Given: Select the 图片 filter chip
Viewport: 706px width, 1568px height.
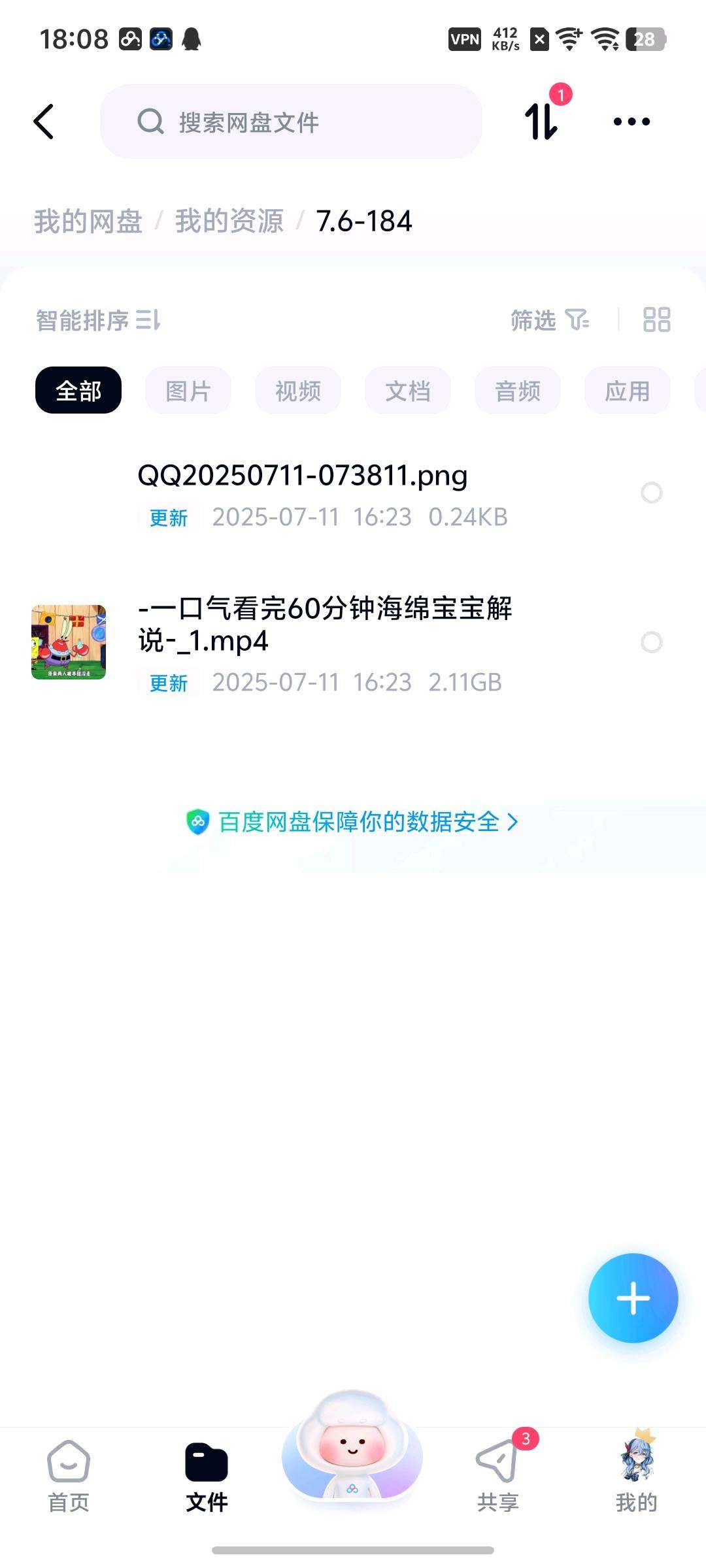Looking at the screenshot, I should coord(188,391).
